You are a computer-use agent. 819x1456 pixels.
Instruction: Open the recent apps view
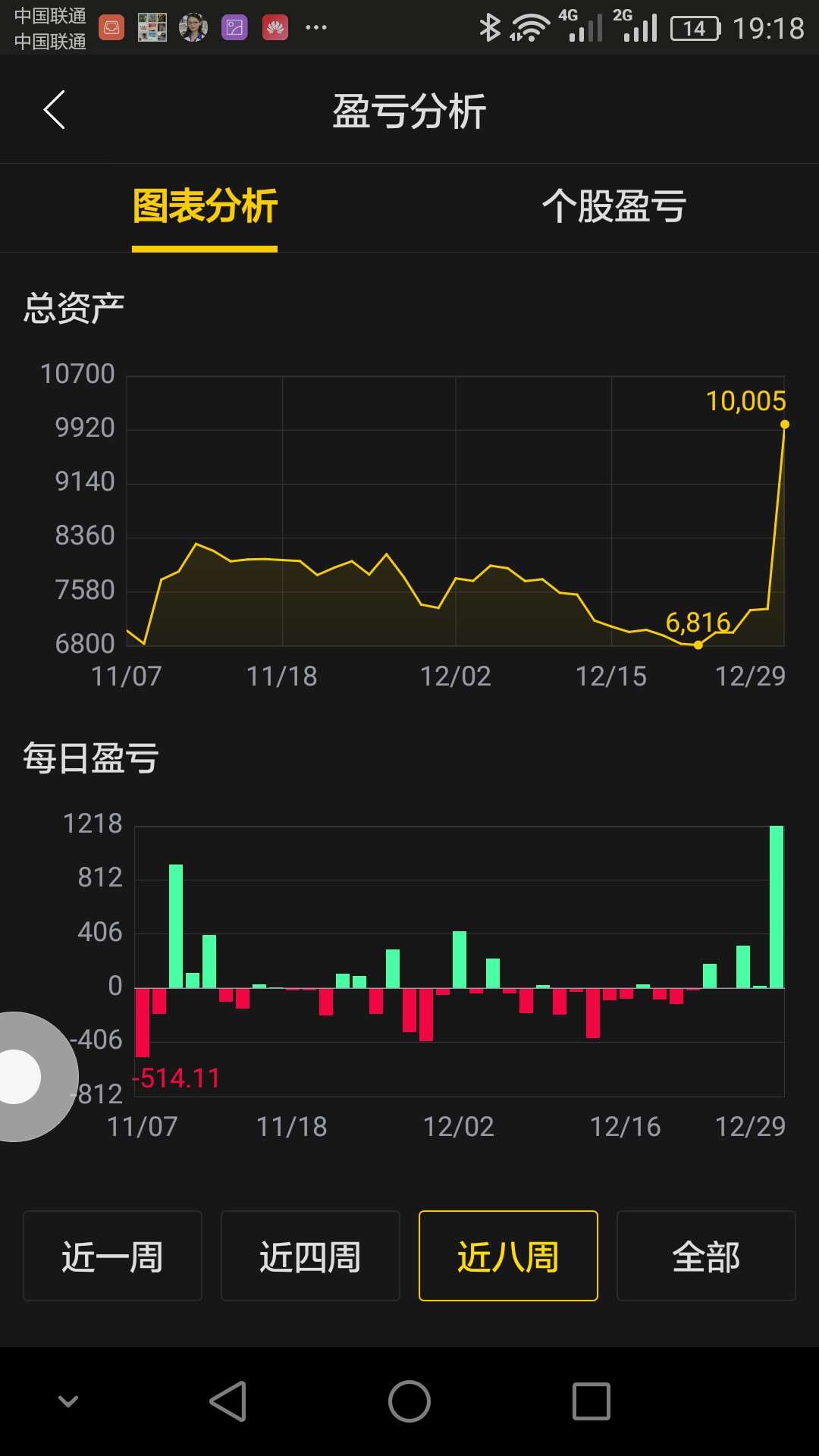[x=591, y=1401]
